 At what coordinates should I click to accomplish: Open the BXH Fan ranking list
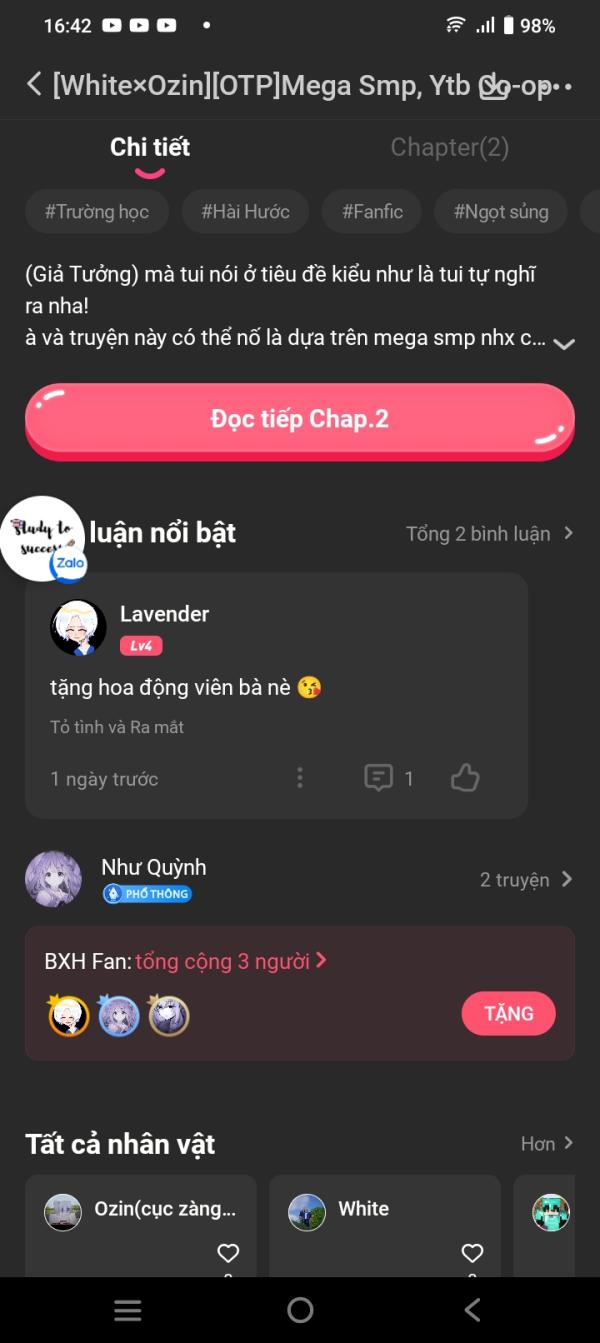tap(230, 961)
